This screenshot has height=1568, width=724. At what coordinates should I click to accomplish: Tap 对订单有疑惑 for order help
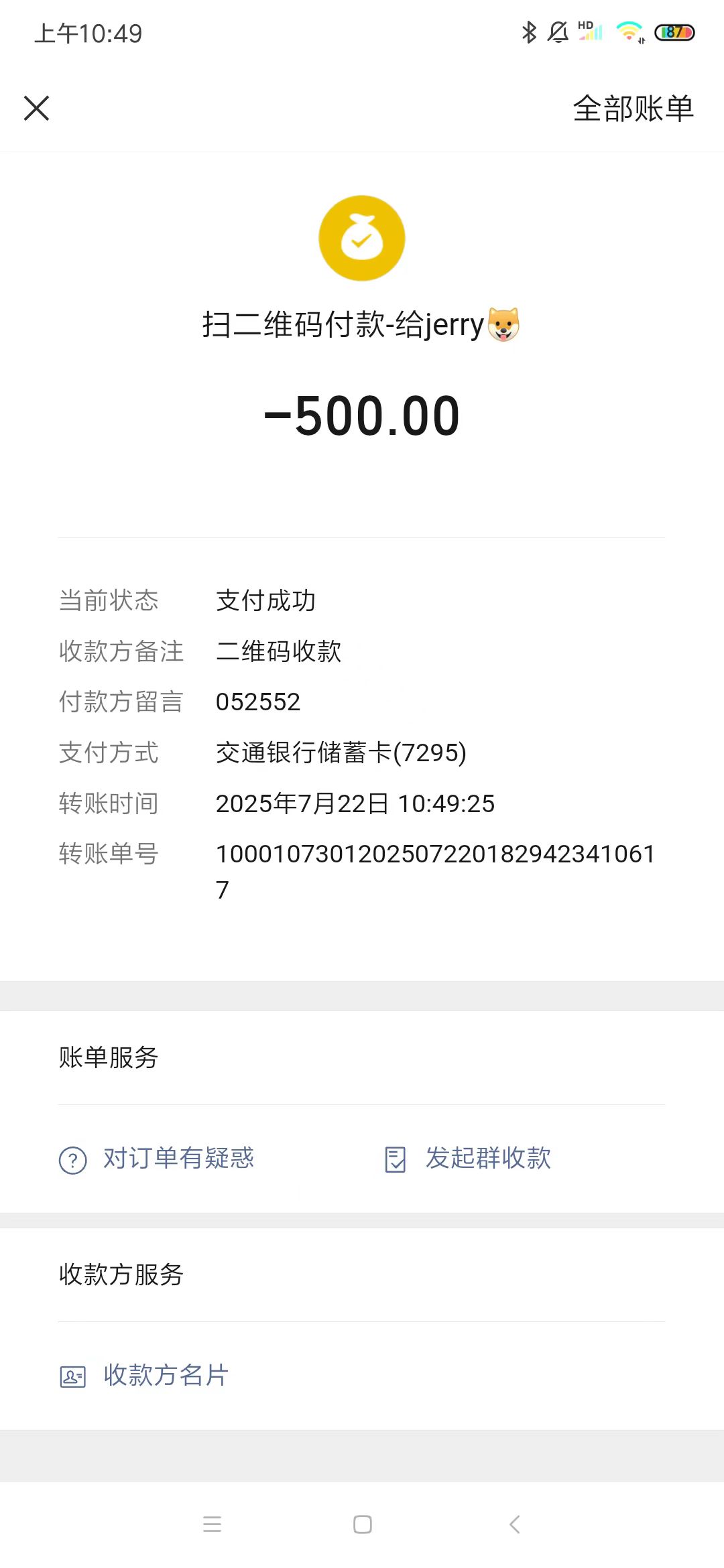pos(158,1159)
